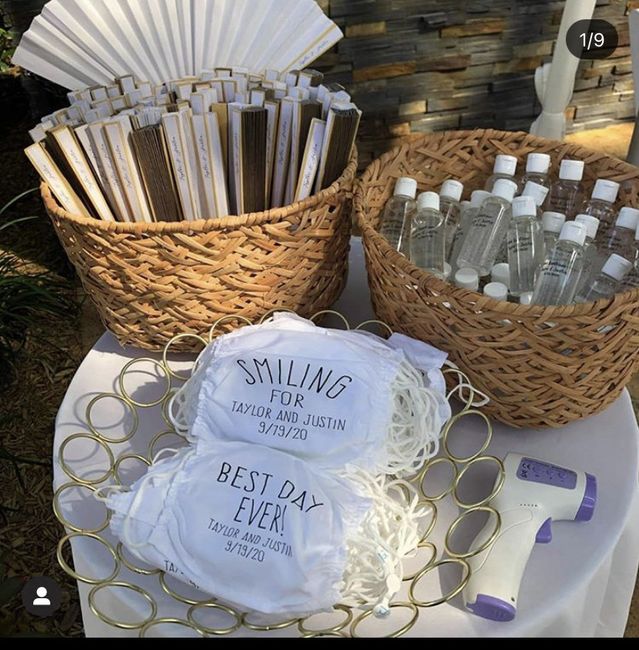Screen dimensions: 639x650
Task: Show people tagged in this photo
Action: (x=41, y=595)
